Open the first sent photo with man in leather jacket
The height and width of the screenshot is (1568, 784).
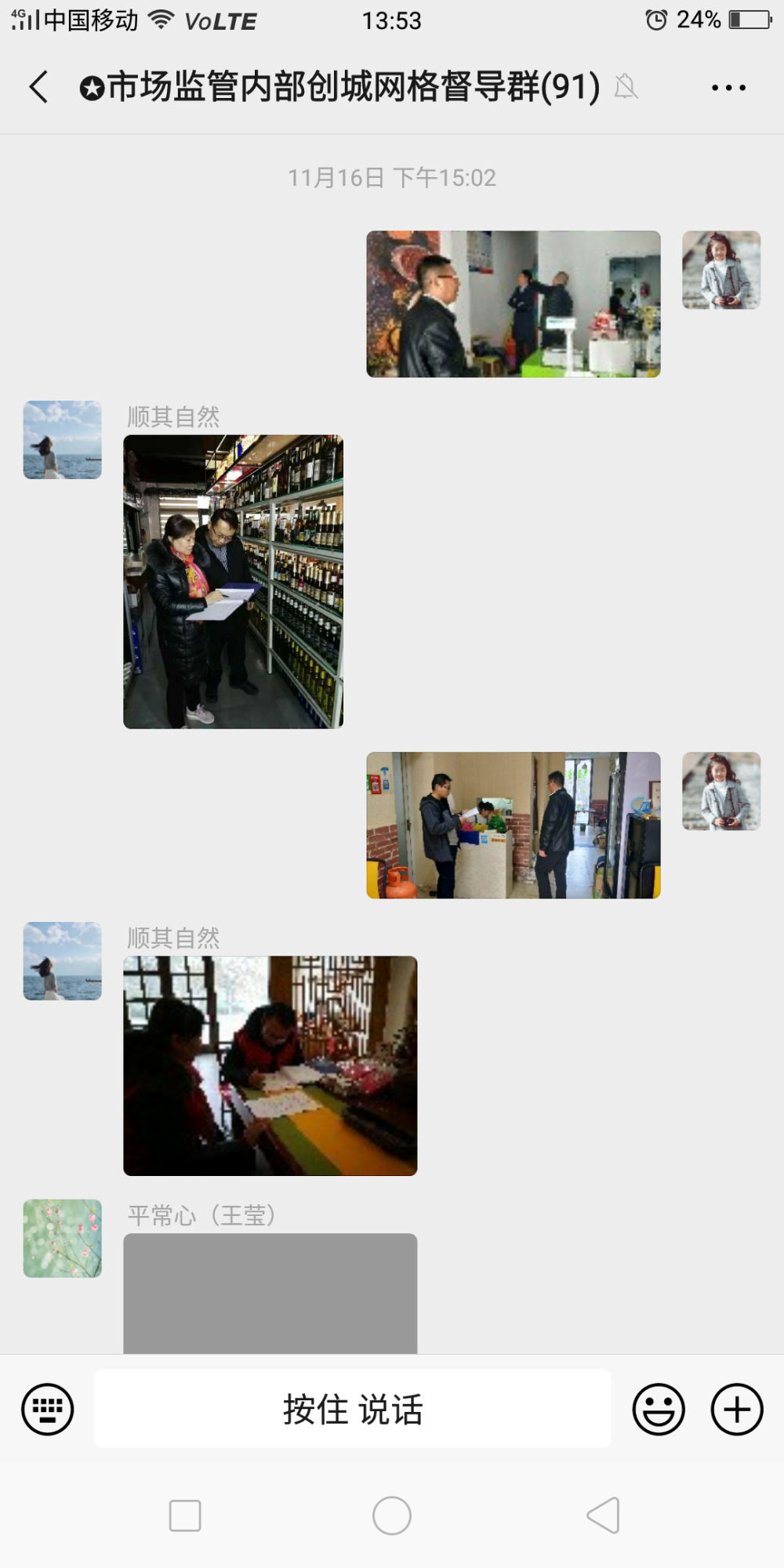pos(514,304)
